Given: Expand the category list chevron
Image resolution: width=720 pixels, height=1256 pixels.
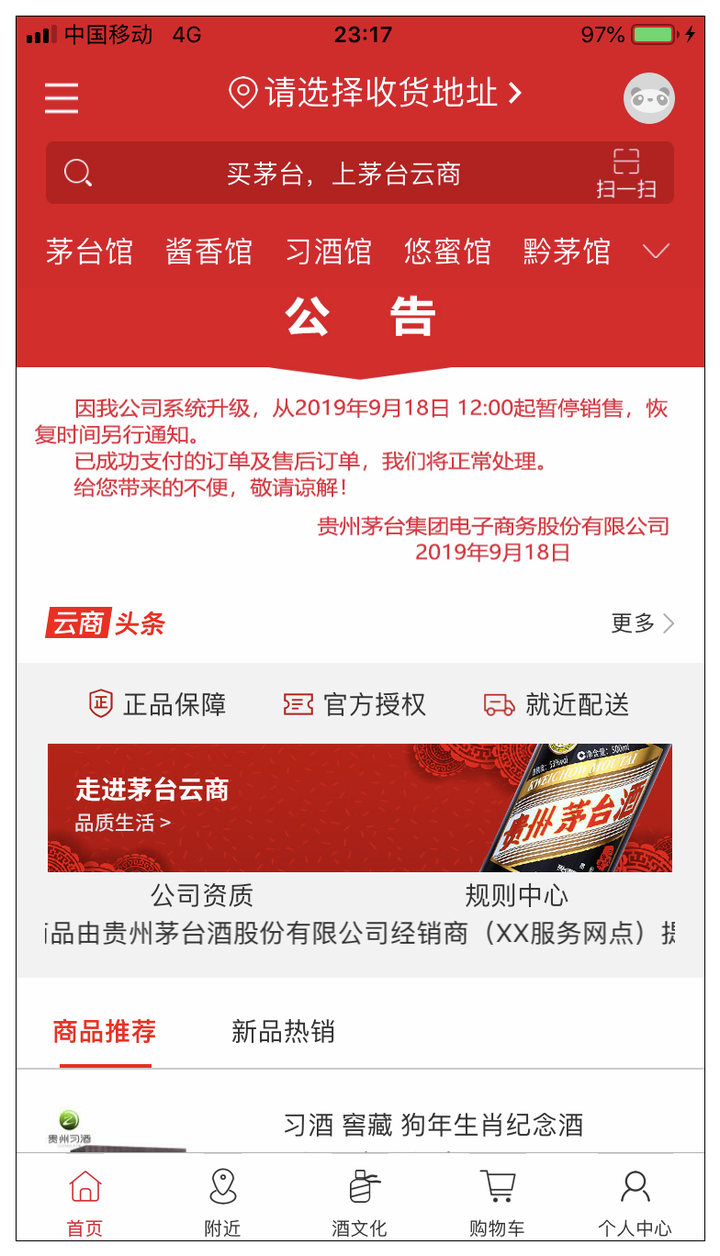Looking at the screenshot, I should [655, 251].
